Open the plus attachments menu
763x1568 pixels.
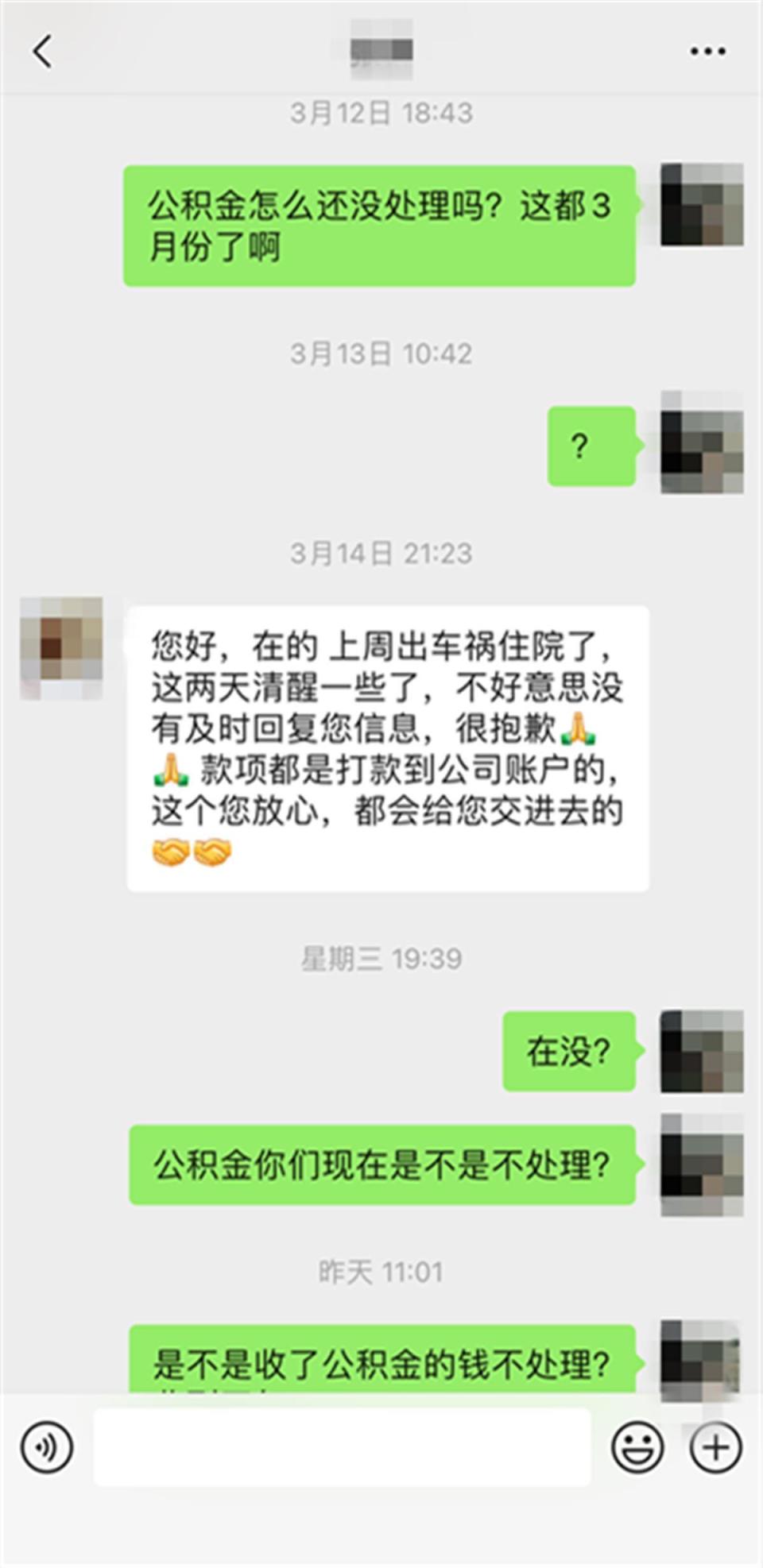tap(715, 1447)
